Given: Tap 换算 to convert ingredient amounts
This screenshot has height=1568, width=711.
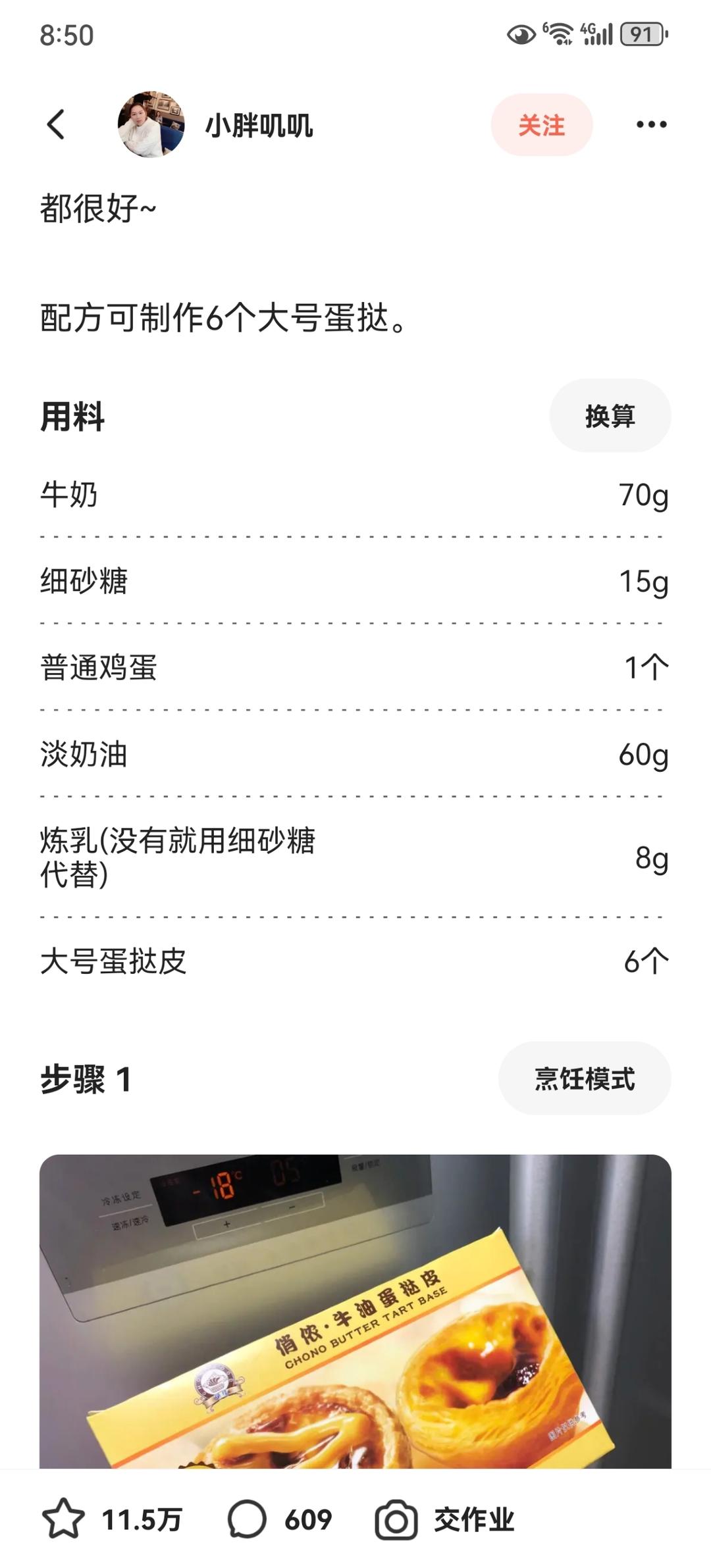Looking at the screenshot, I should 610,416.
